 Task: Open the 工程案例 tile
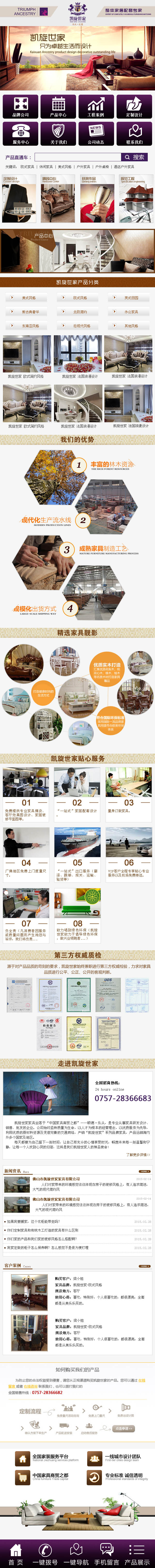[x=96, y=106]
